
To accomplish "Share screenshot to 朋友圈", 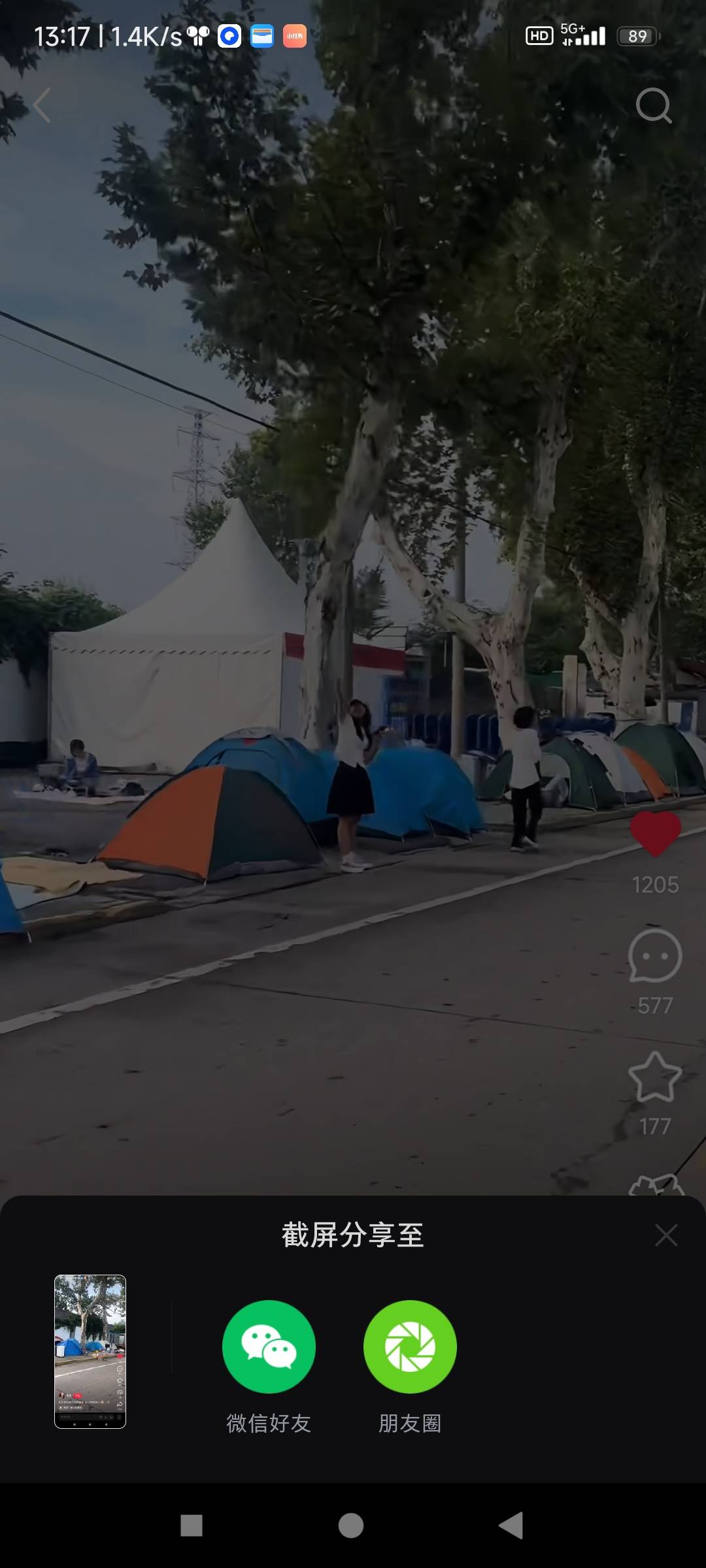I will [x=410, y=1347].
